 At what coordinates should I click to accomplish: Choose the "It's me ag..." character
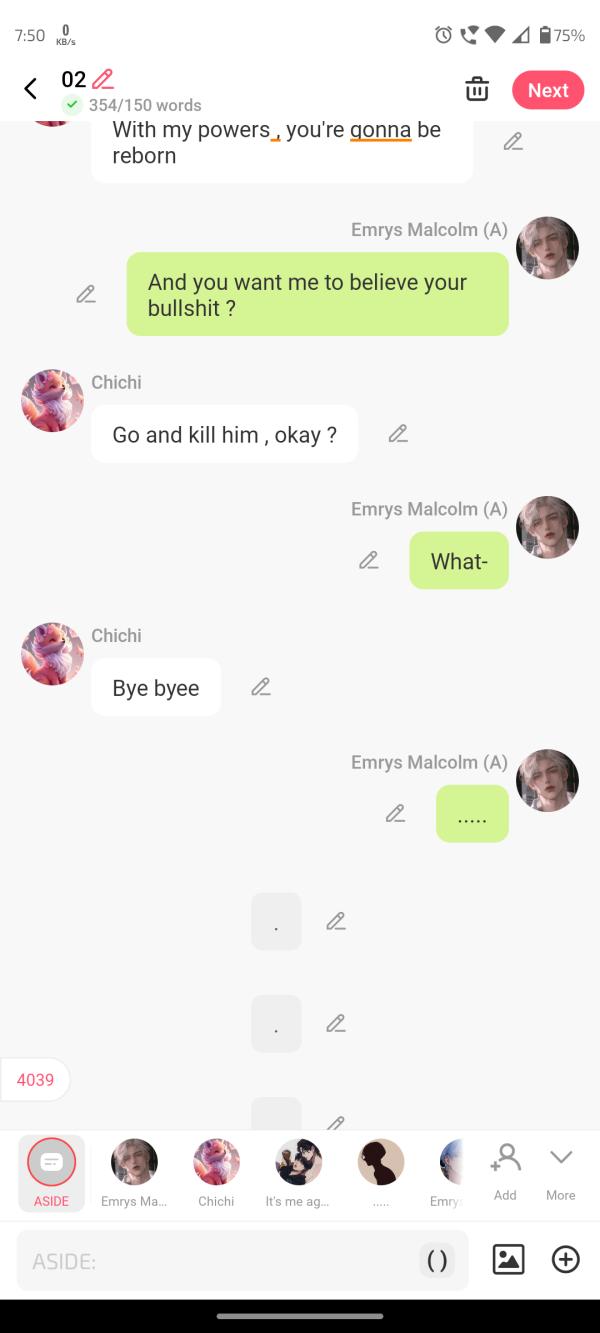(x=298, y=1172)
